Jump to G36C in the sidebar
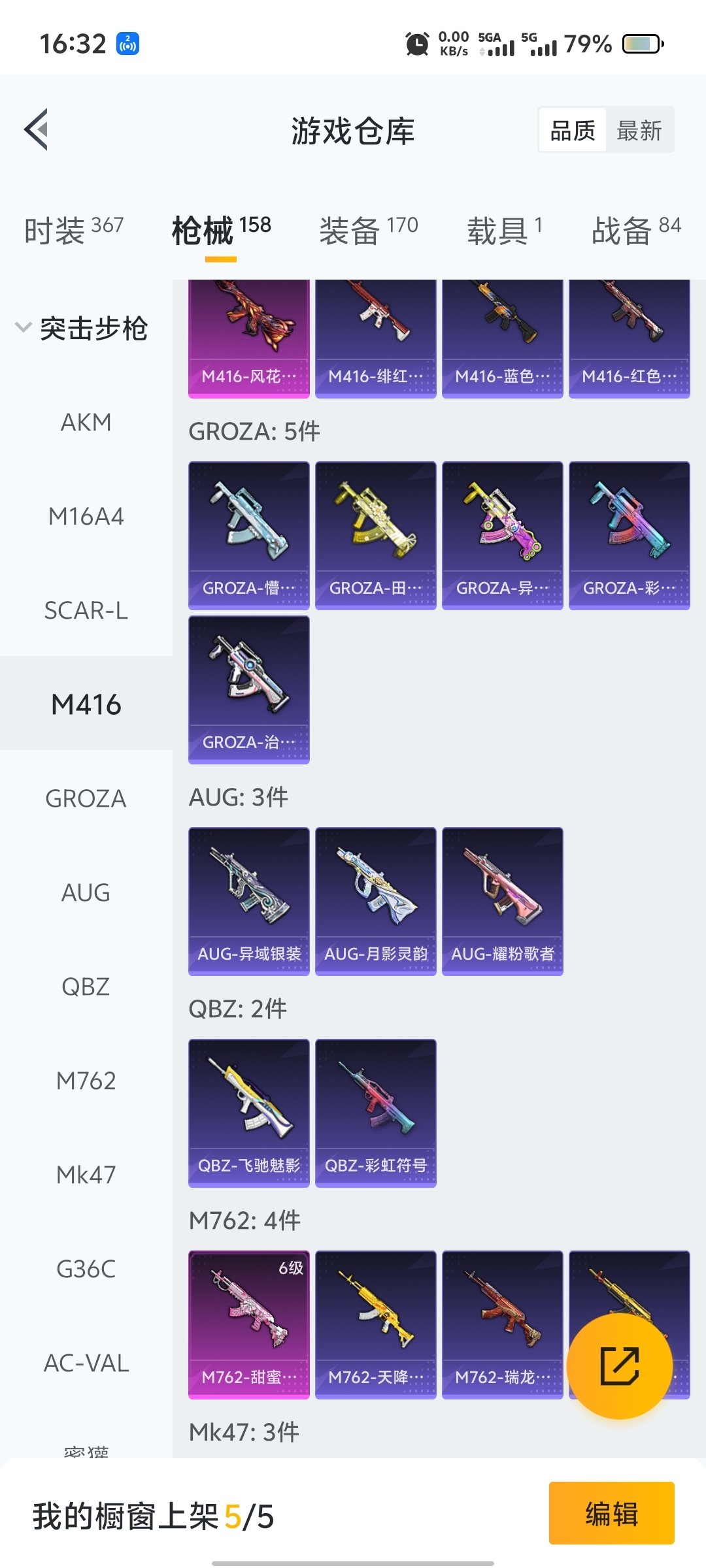This screenshot has height=1568, width=706. [86, 1269]
